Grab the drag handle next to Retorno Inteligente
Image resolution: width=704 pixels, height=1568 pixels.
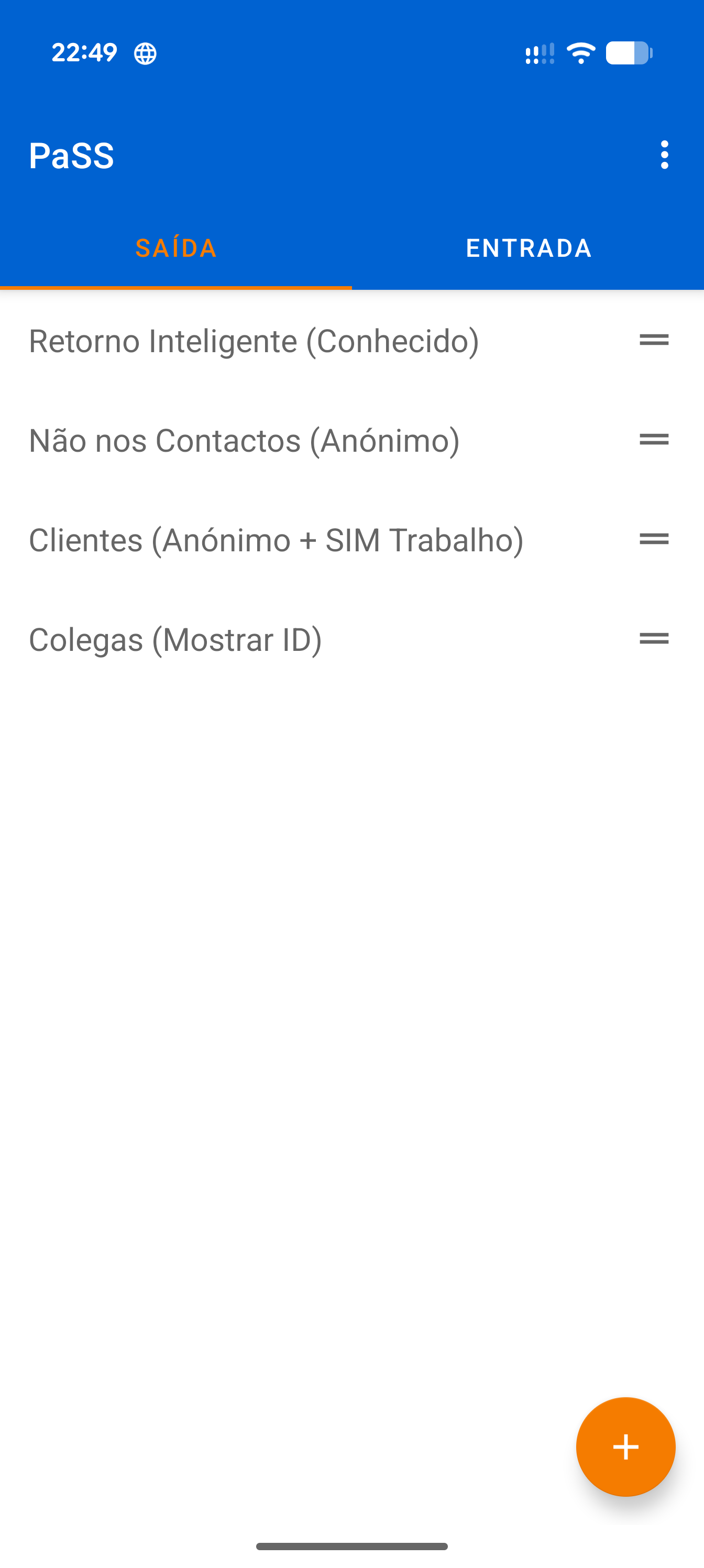654,341
